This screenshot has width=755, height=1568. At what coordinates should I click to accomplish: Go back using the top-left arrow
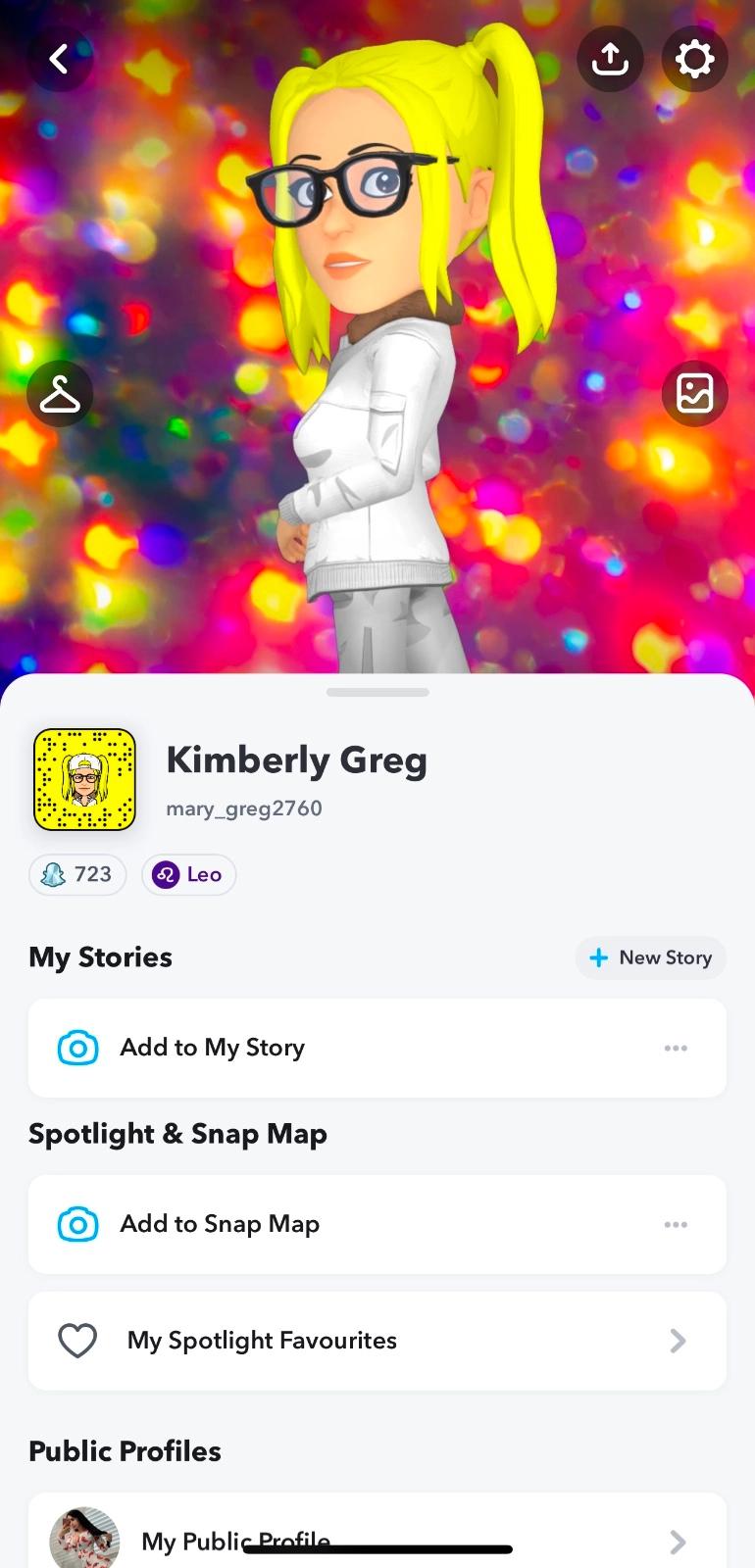click(x=60, y=60)
